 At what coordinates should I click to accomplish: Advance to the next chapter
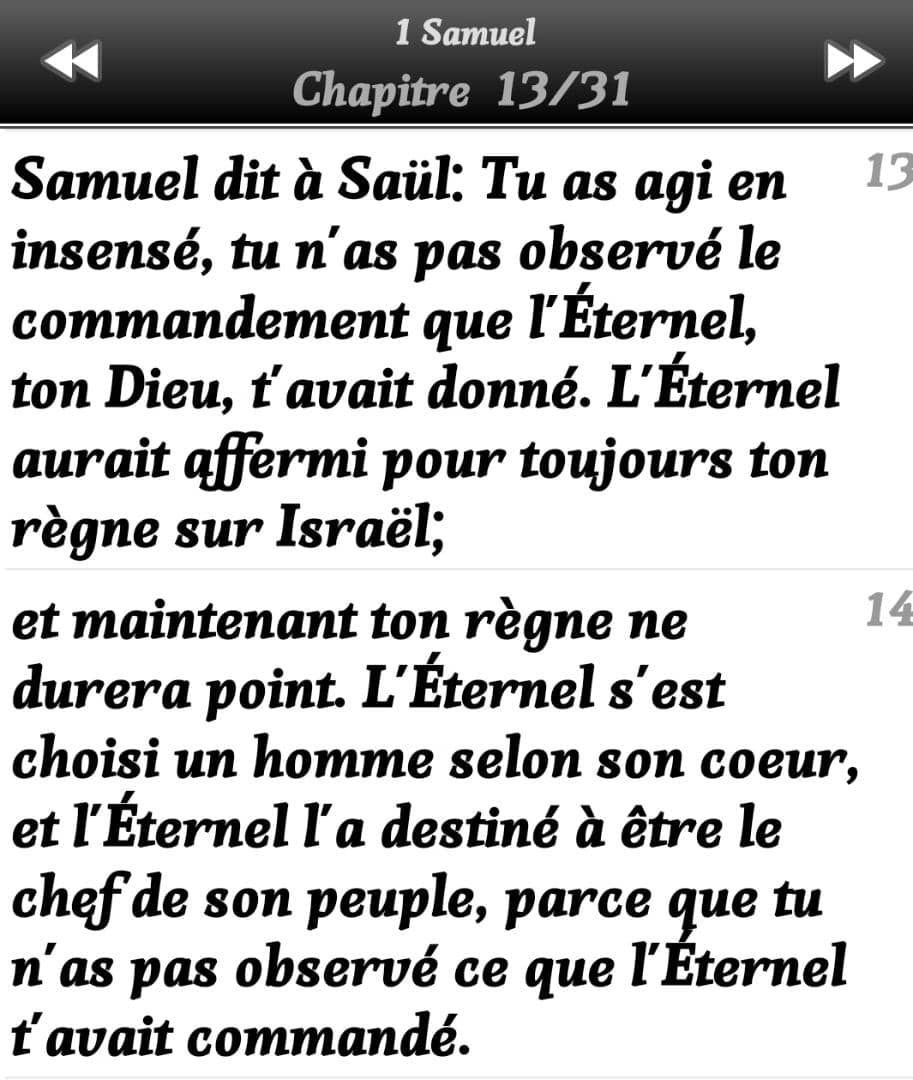[x=853, y=61]
